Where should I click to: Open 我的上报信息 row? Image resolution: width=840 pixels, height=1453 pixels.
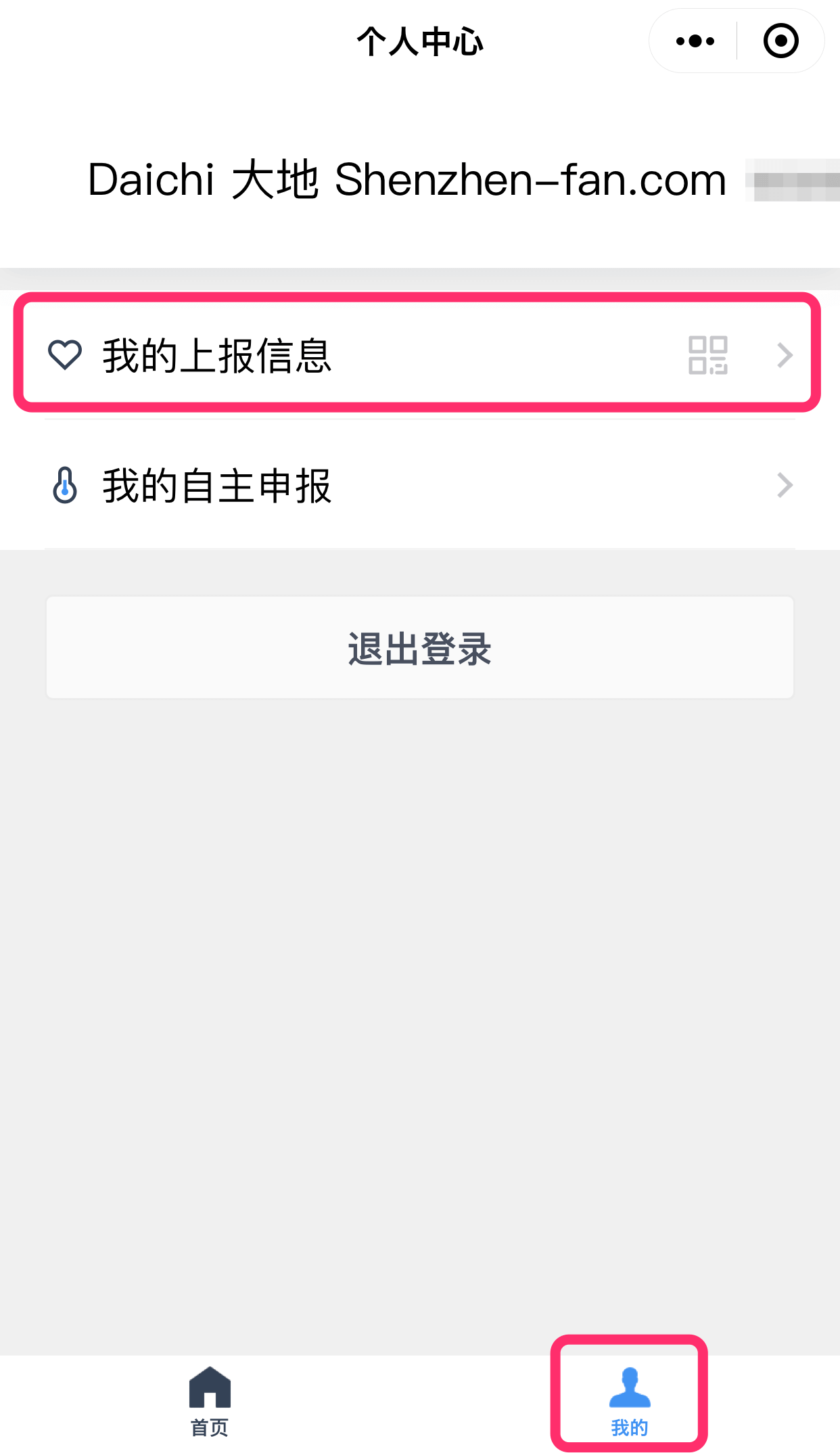tap(419, 354)
